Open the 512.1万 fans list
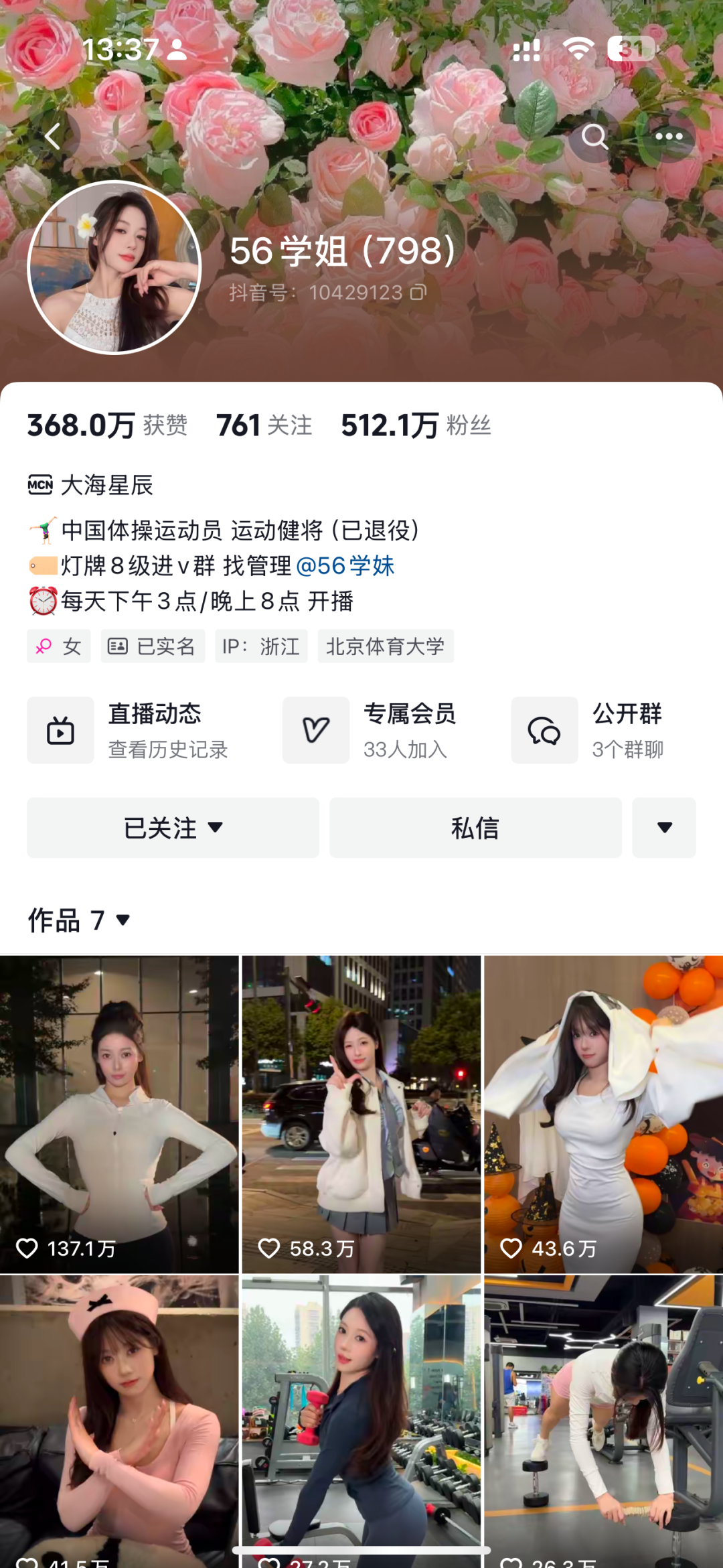723x1568 pixels. coord(416,425)
